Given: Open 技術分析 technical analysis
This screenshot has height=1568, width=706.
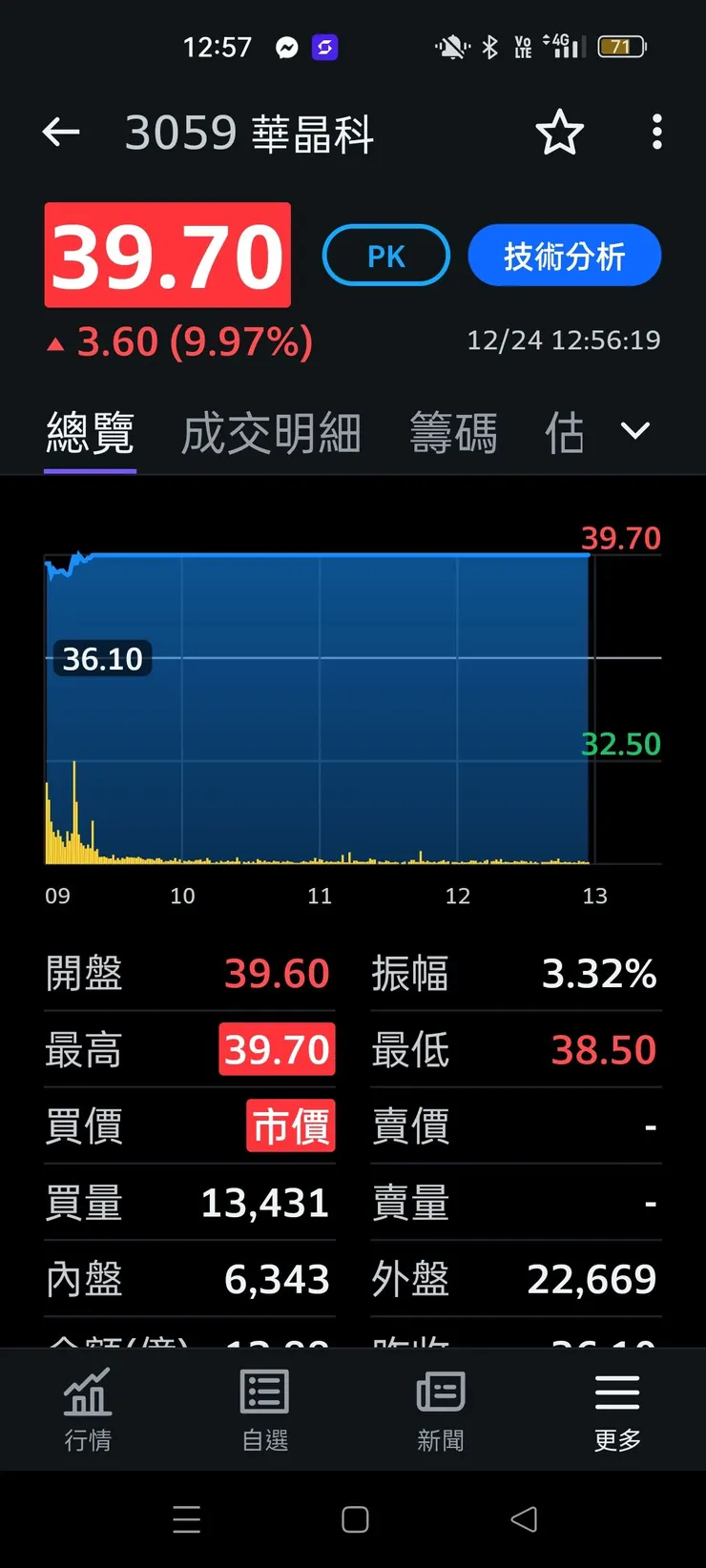Looking at the screenshot, I should pyautogui.click(x=564, y=256).
